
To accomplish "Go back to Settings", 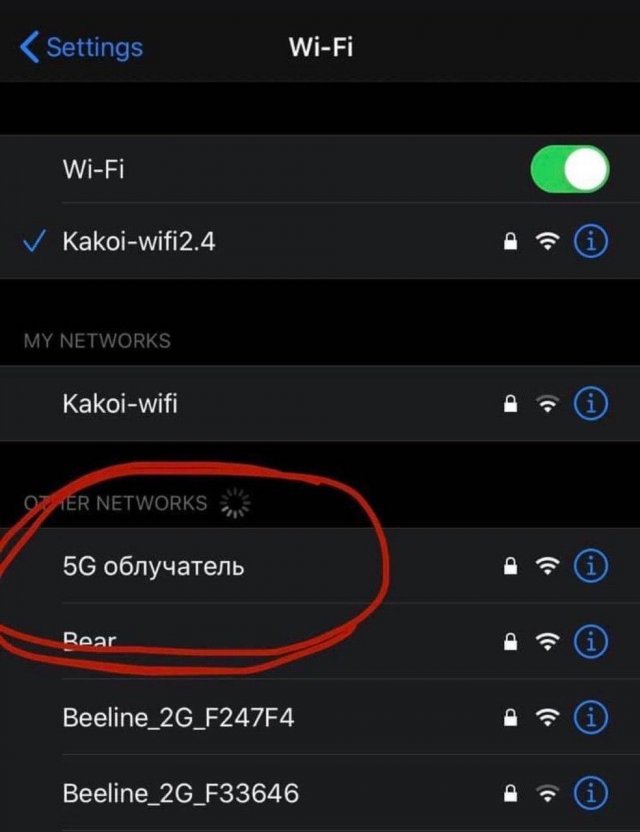I will pyautogui.click(x=82, y=47).
